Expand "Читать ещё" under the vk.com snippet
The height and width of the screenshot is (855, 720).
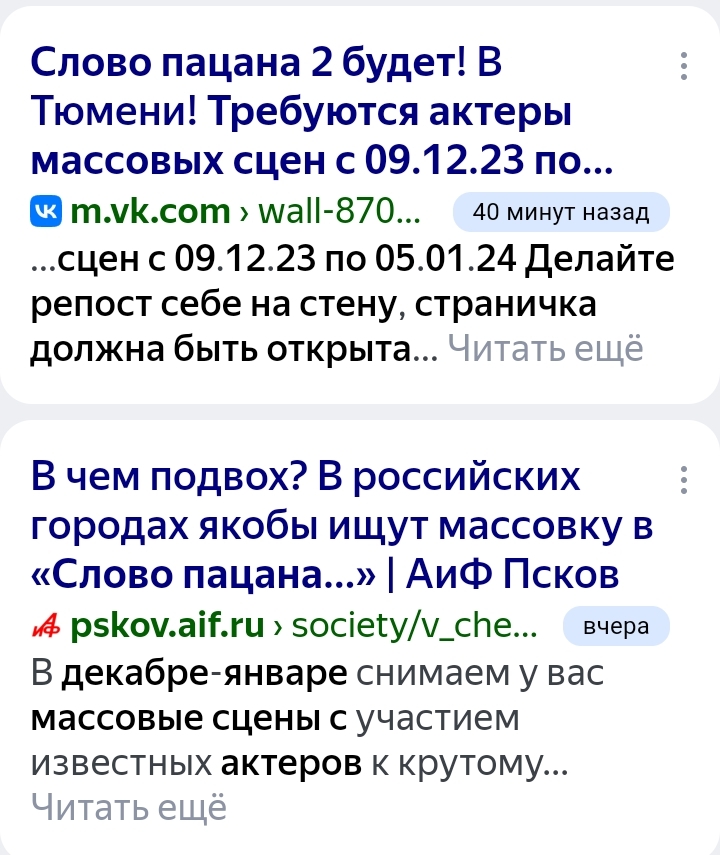(544, 348)
